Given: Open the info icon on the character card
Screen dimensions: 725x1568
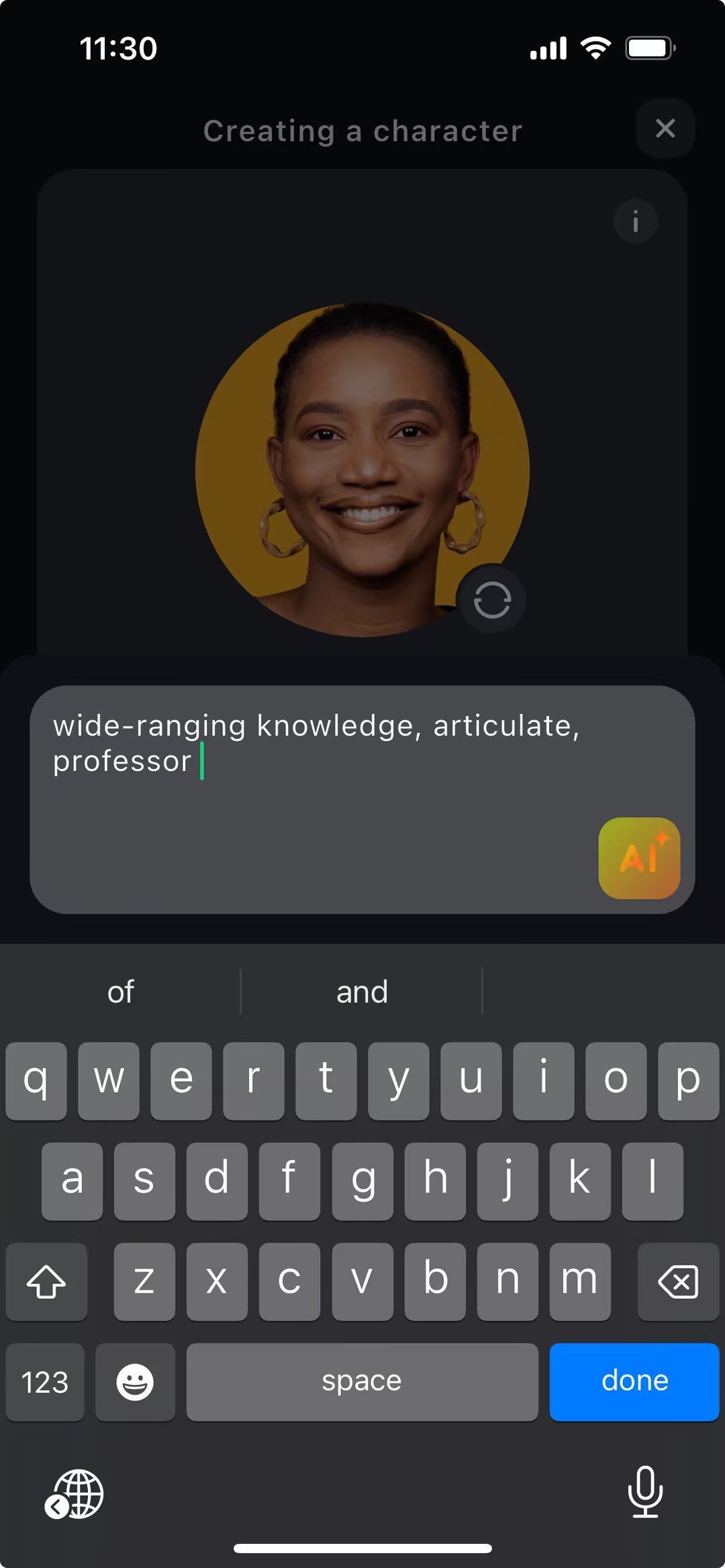Looking at the screenshot, I should tap(635, 221).
